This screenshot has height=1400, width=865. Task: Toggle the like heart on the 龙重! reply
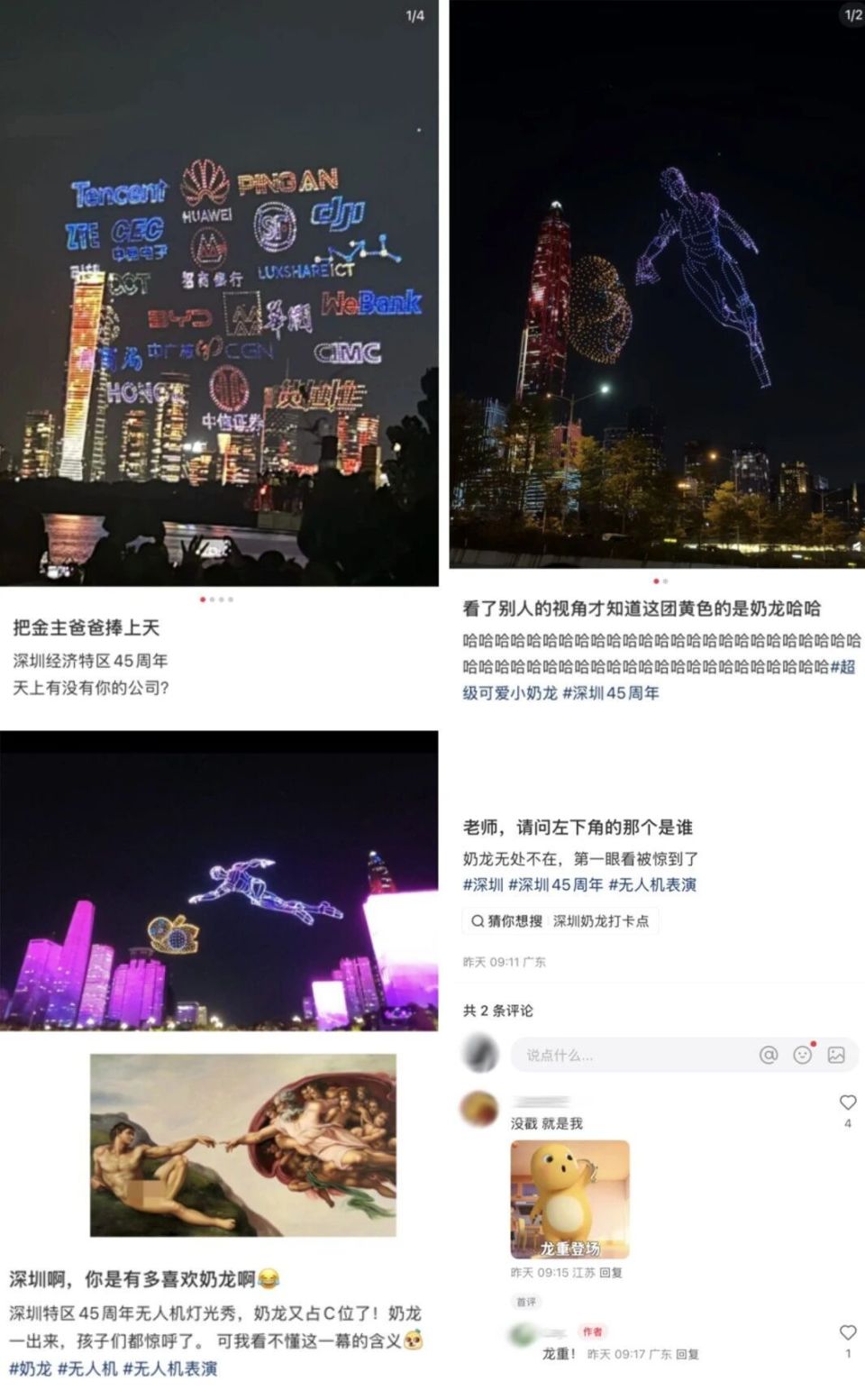pos(848,1332)
